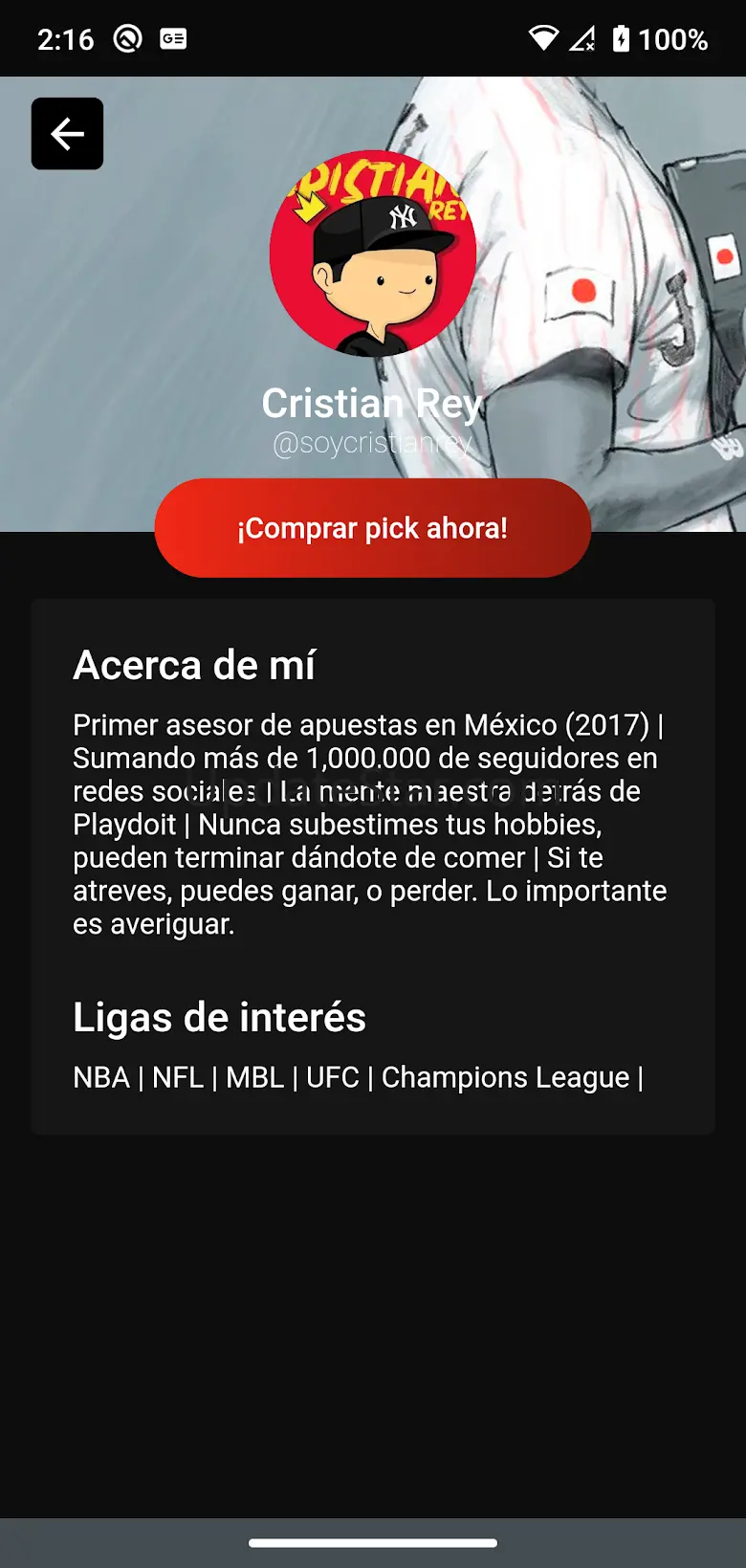Go back using the arrow button
Image resolution: width=746 pixels, height=1568 pixels.
pyautogui.click(x=67, y=134)
